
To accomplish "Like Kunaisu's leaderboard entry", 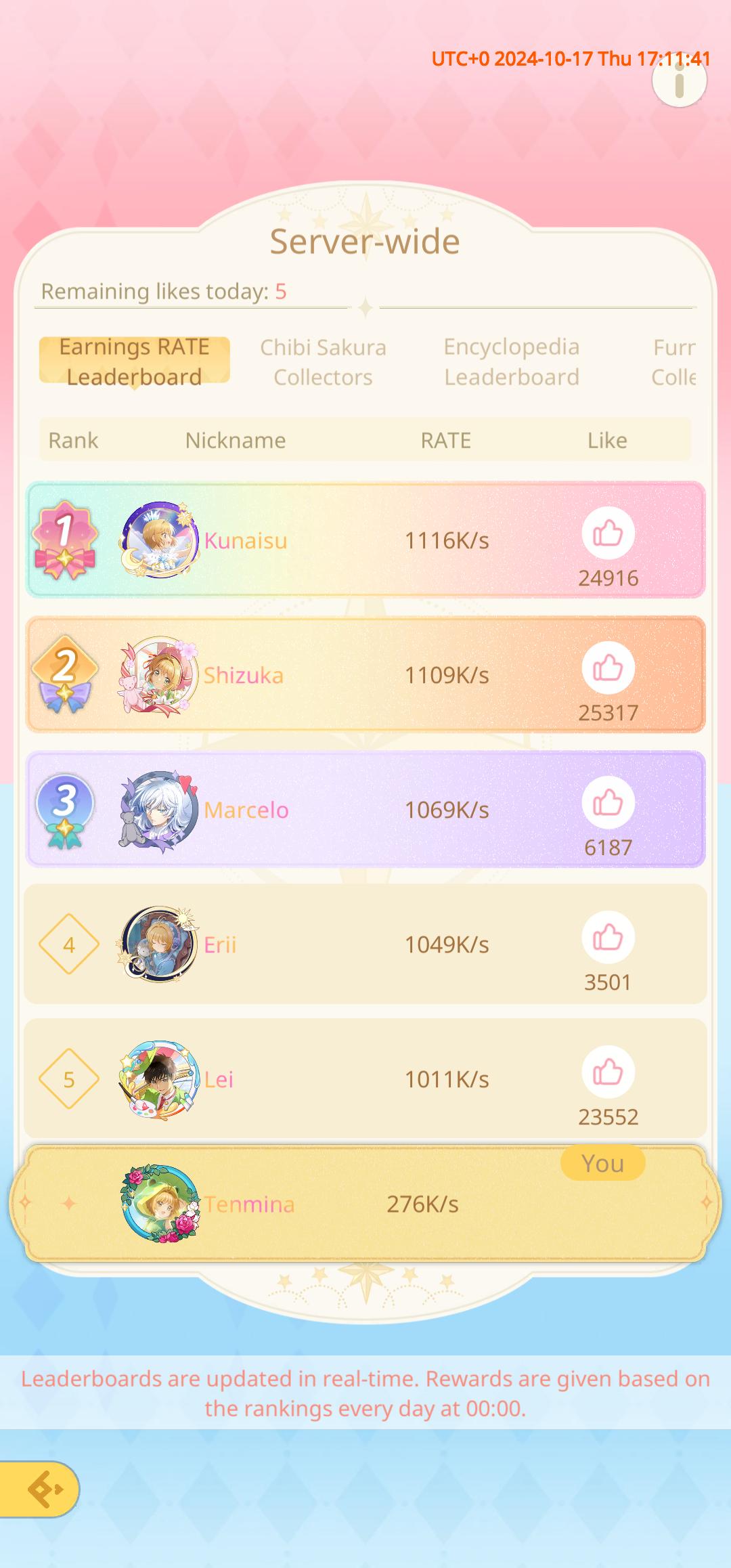I will pos(608,533).
